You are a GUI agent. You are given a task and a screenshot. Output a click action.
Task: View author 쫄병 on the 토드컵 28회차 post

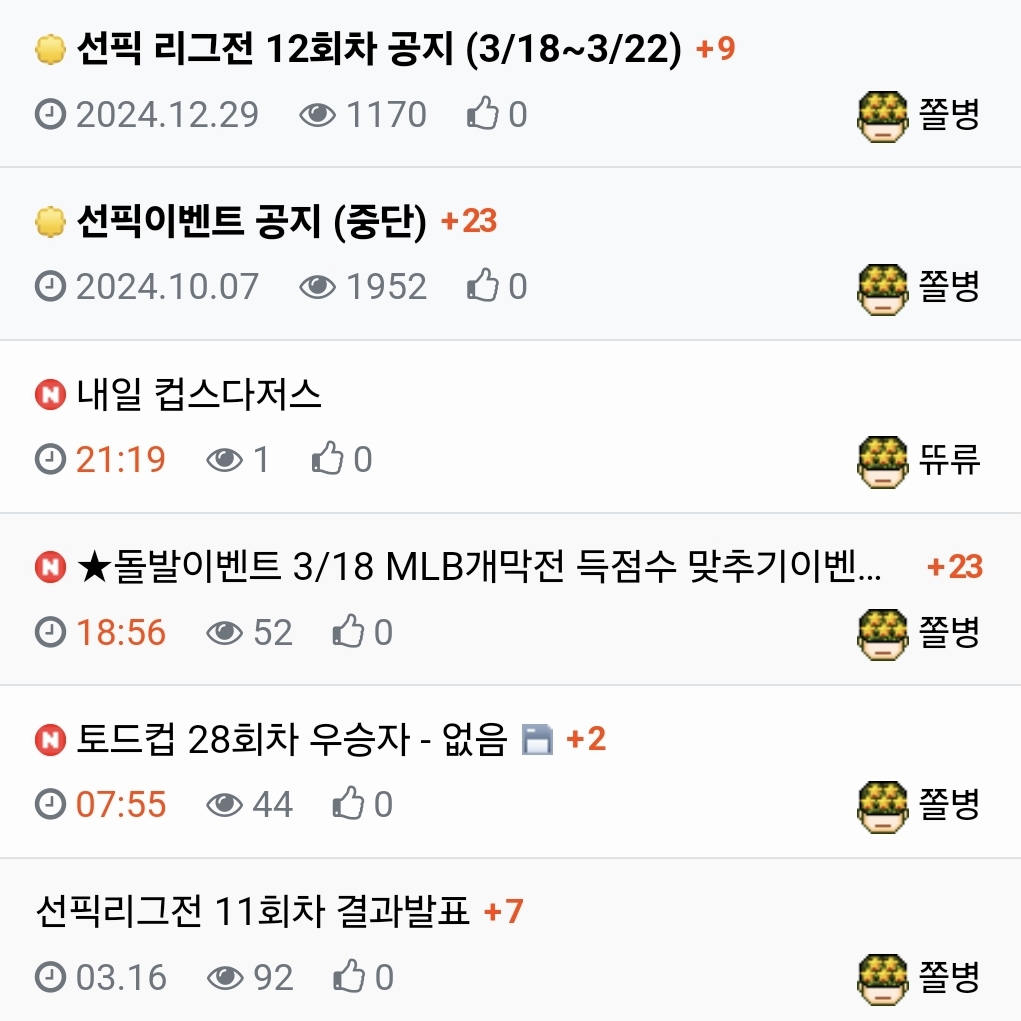947,805
